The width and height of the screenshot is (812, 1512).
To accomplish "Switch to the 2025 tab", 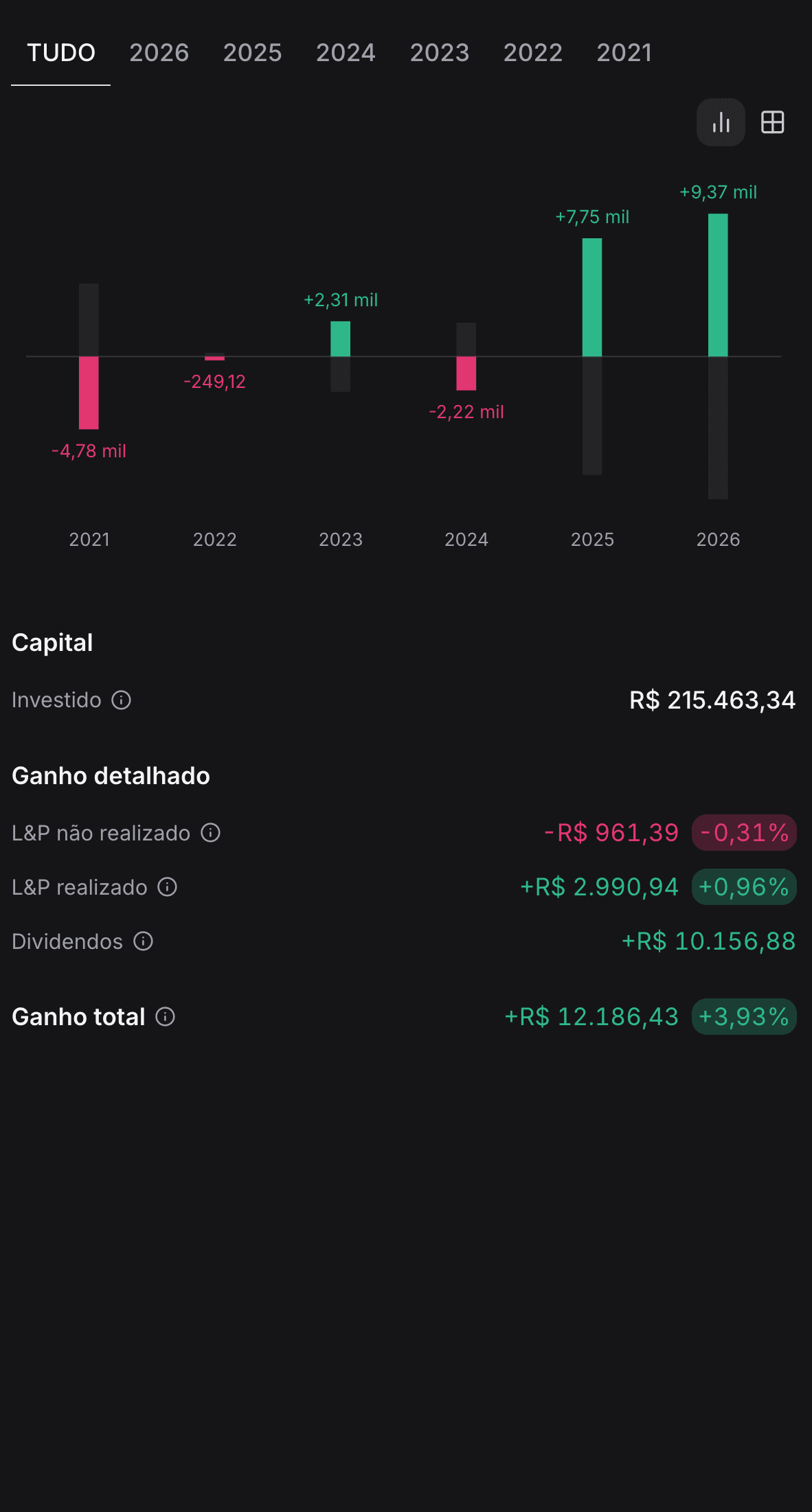I will pyautogui.click(x=252, y=52).
